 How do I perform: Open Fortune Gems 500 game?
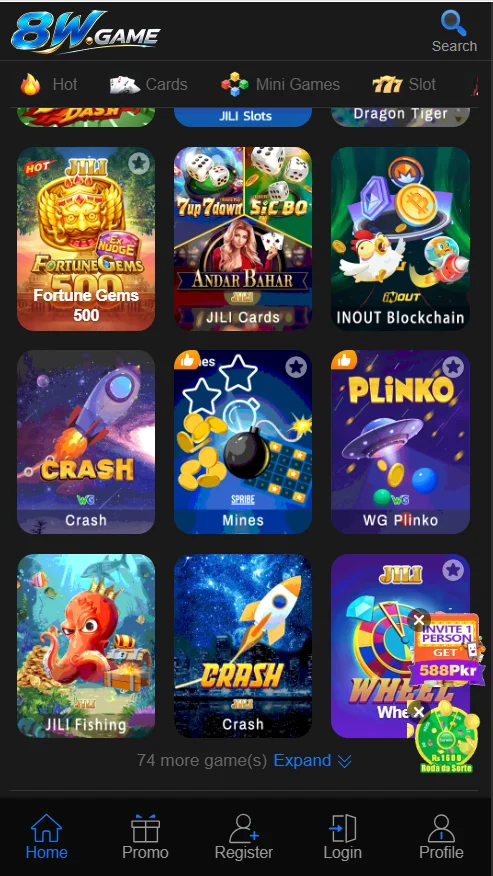point(86,239)
